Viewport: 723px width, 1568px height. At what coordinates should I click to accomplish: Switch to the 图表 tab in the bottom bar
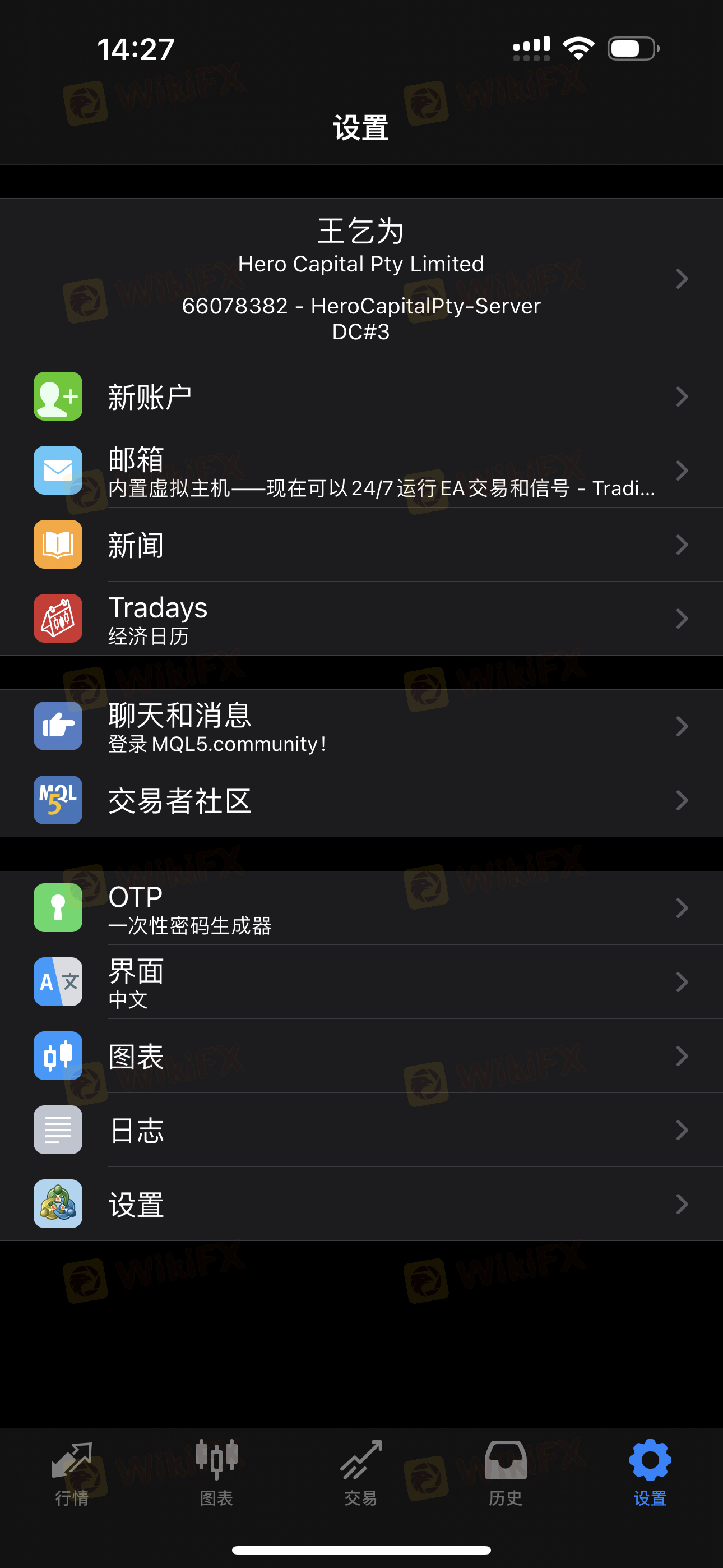(x=216, y=1472)
